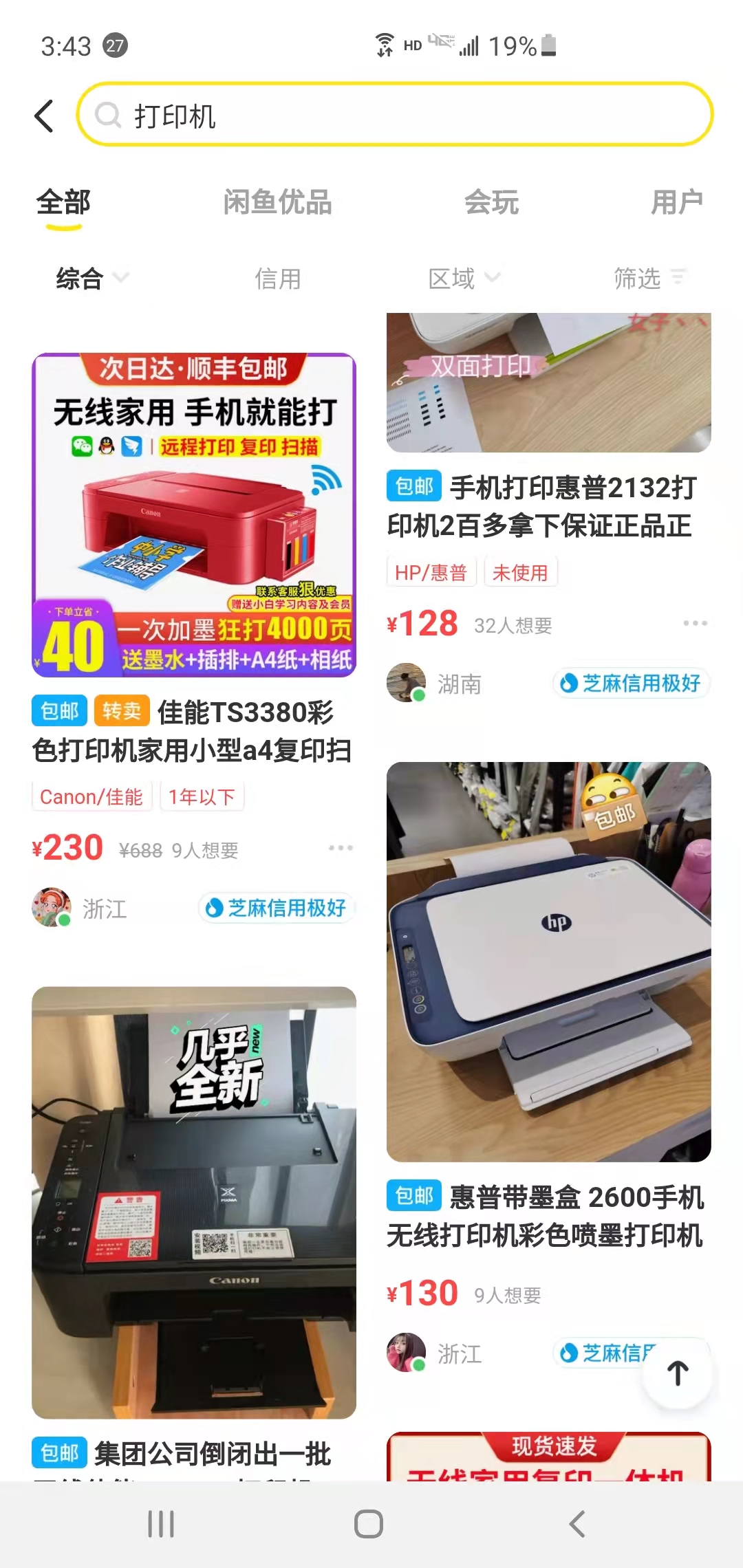Click the seller avatar from 湖南
Image resolution: width=743 pixels, height=1568 pixels.
[407, 683]
